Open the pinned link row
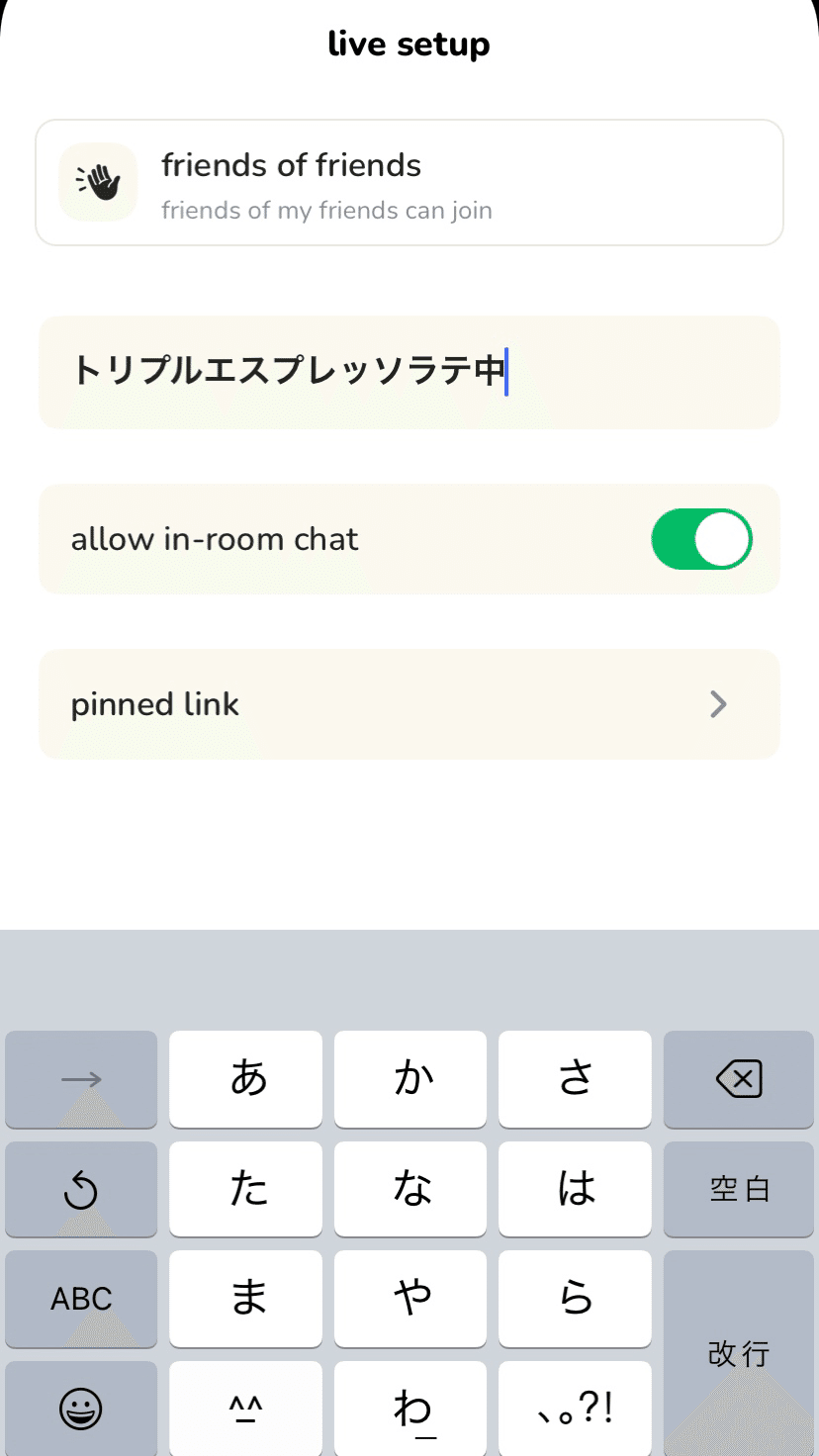 click(x=409, y=704)
